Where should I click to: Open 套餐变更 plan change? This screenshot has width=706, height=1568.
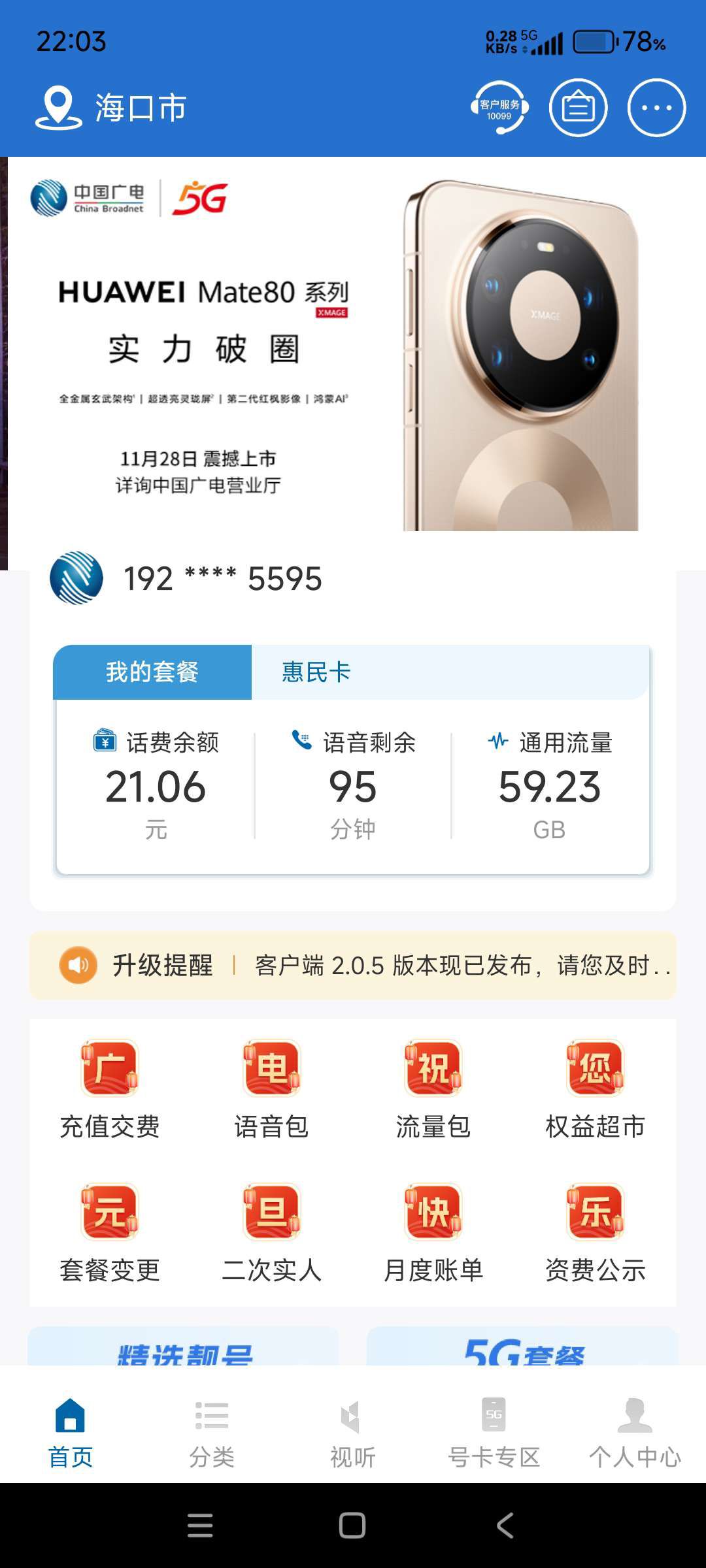tap(110, 1232)
